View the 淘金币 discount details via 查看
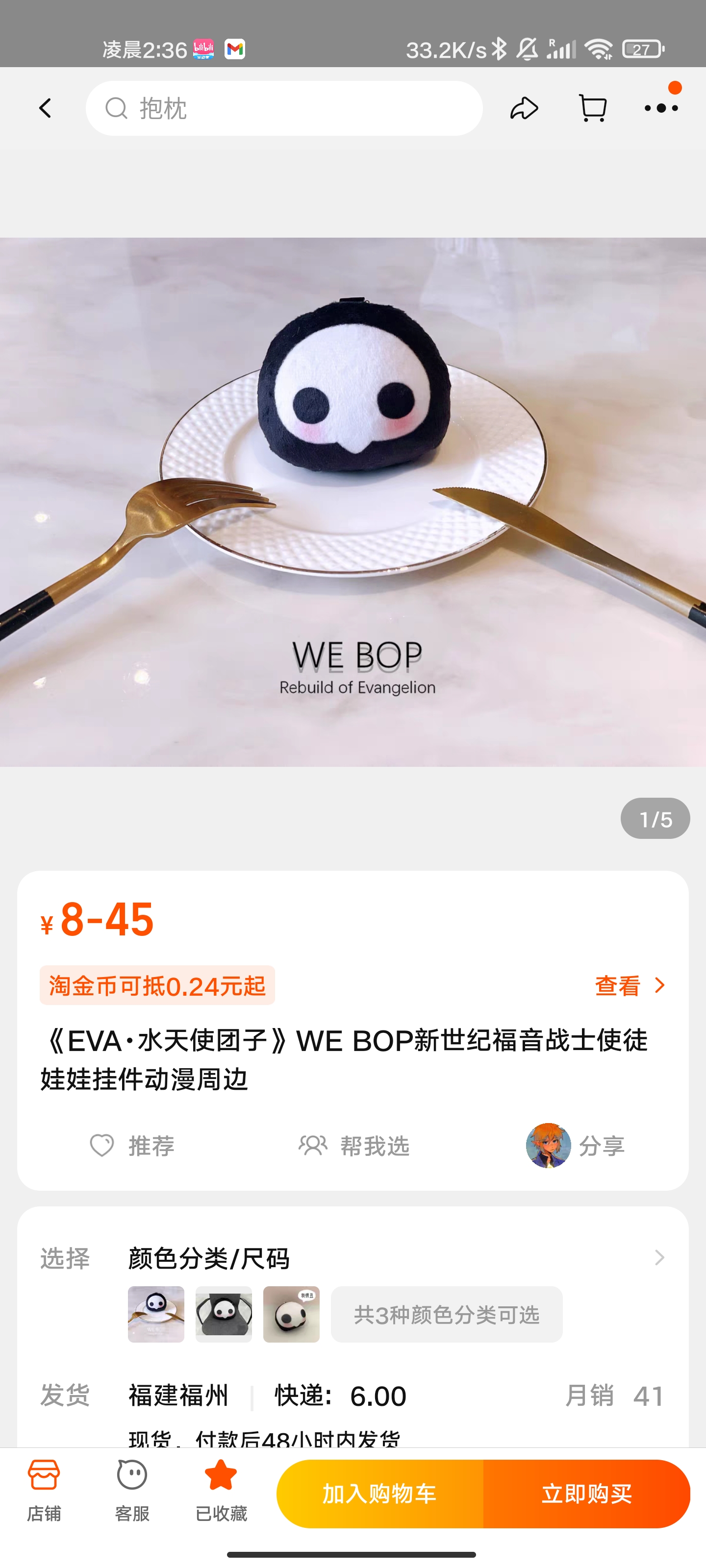The width and height of the screenshot is (706, 1568). pos(629,985)
